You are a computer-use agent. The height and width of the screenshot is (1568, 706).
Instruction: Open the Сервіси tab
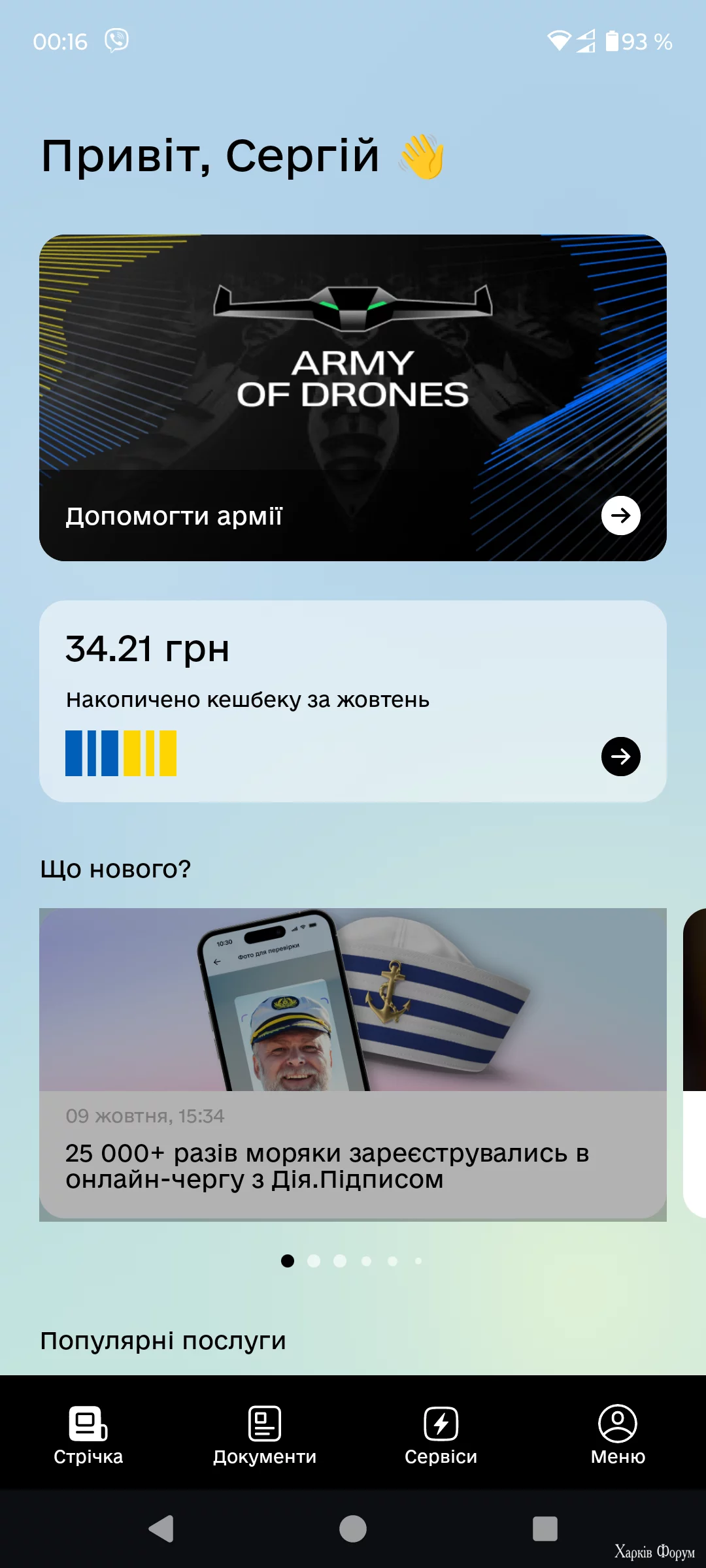pyautogui.click(x=441, y=1434)
